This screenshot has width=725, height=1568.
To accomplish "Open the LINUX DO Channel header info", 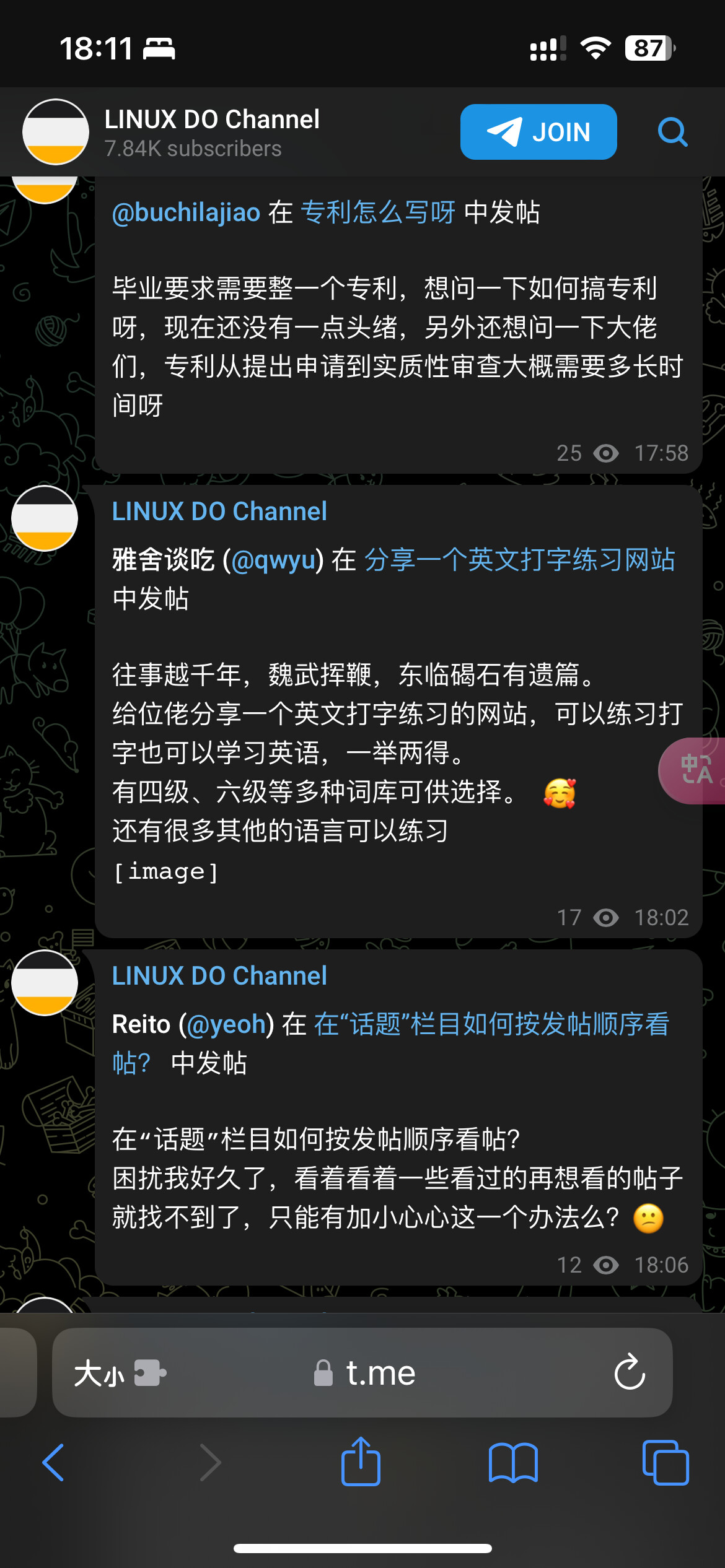I will click(x=211, y=132).
